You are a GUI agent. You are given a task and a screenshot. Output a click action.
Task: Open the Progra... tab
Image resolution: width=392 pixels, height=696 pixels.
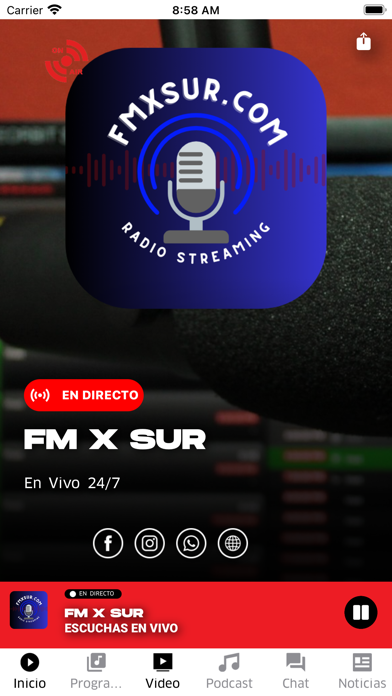coord(96,671)
